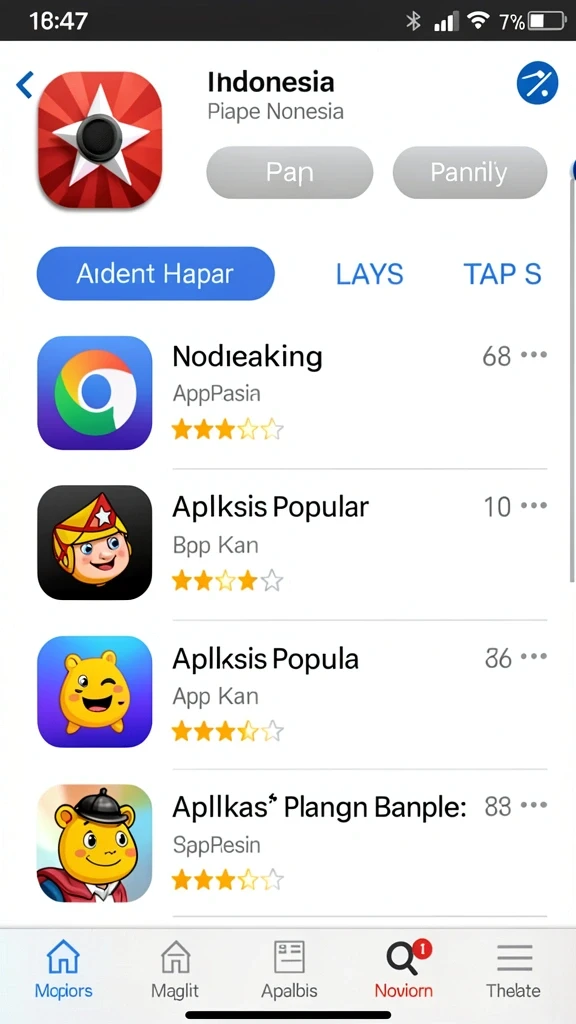Select the Aident Hapar tab

(155, 274)
